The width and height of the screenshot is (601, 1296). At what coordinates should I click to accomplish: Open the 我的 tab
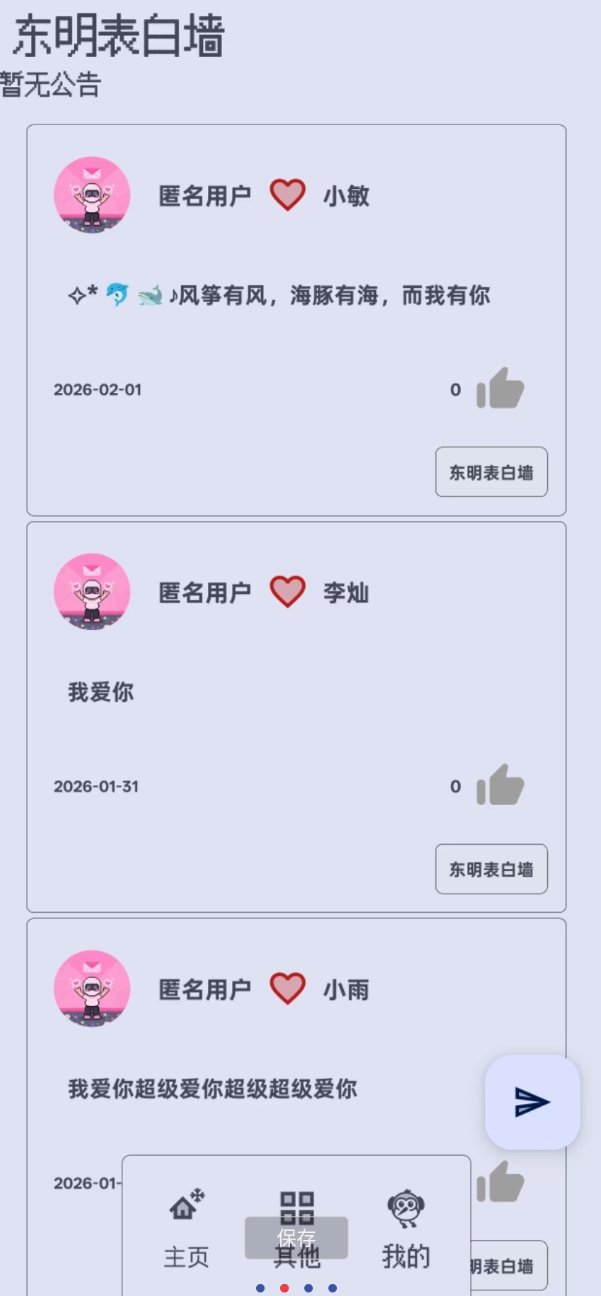(x=406, y=1229)
